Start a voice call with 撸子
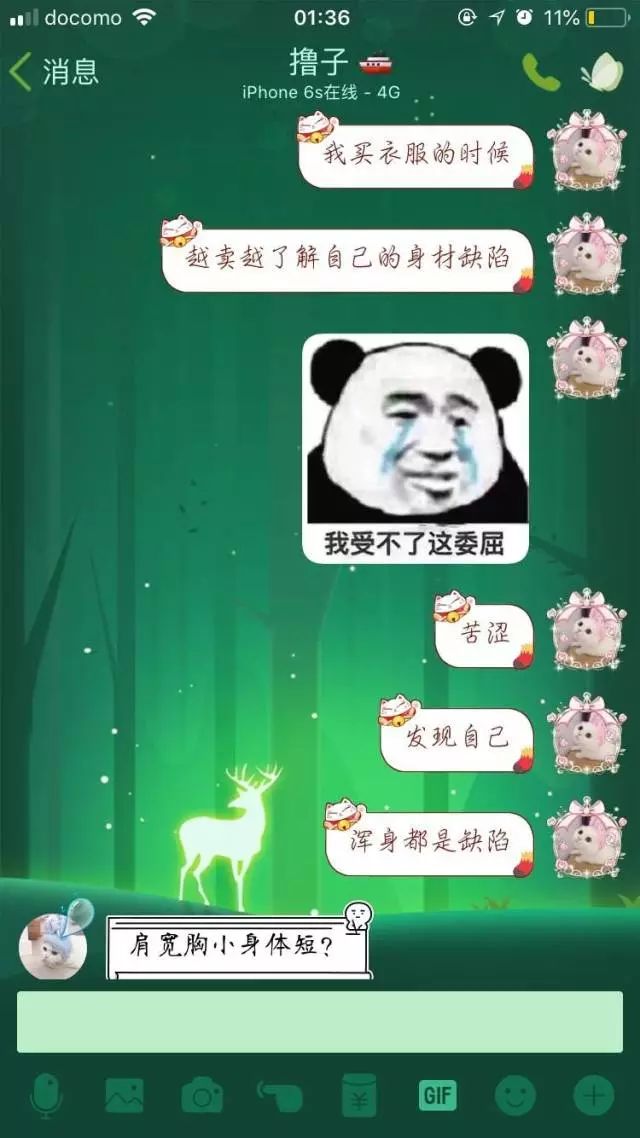640x1138 pixels. tap(540, 72)
